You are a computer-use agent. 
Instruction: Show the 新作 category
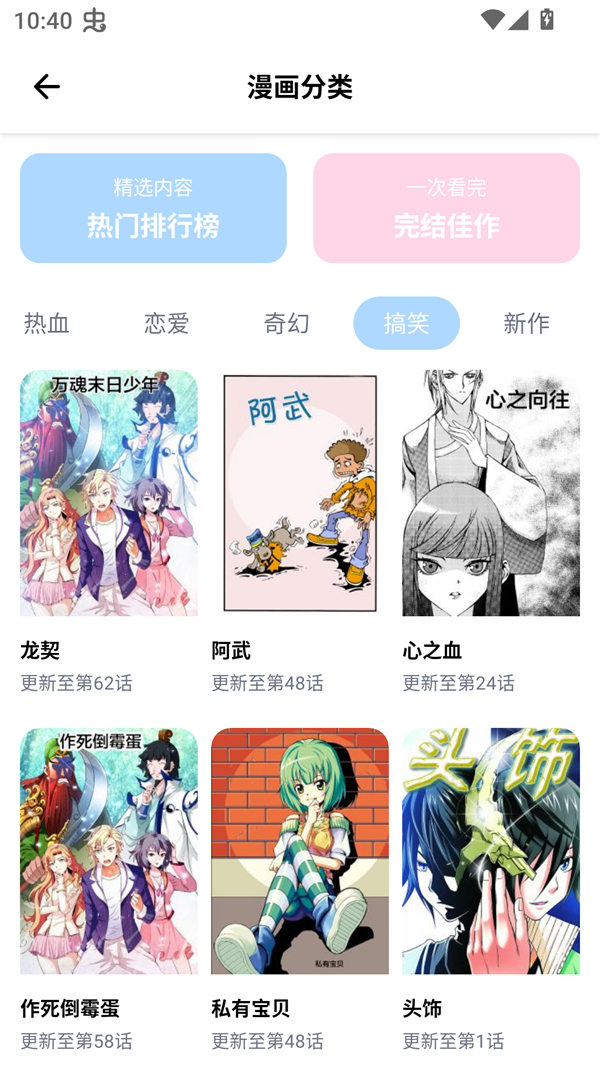(526, 323)
